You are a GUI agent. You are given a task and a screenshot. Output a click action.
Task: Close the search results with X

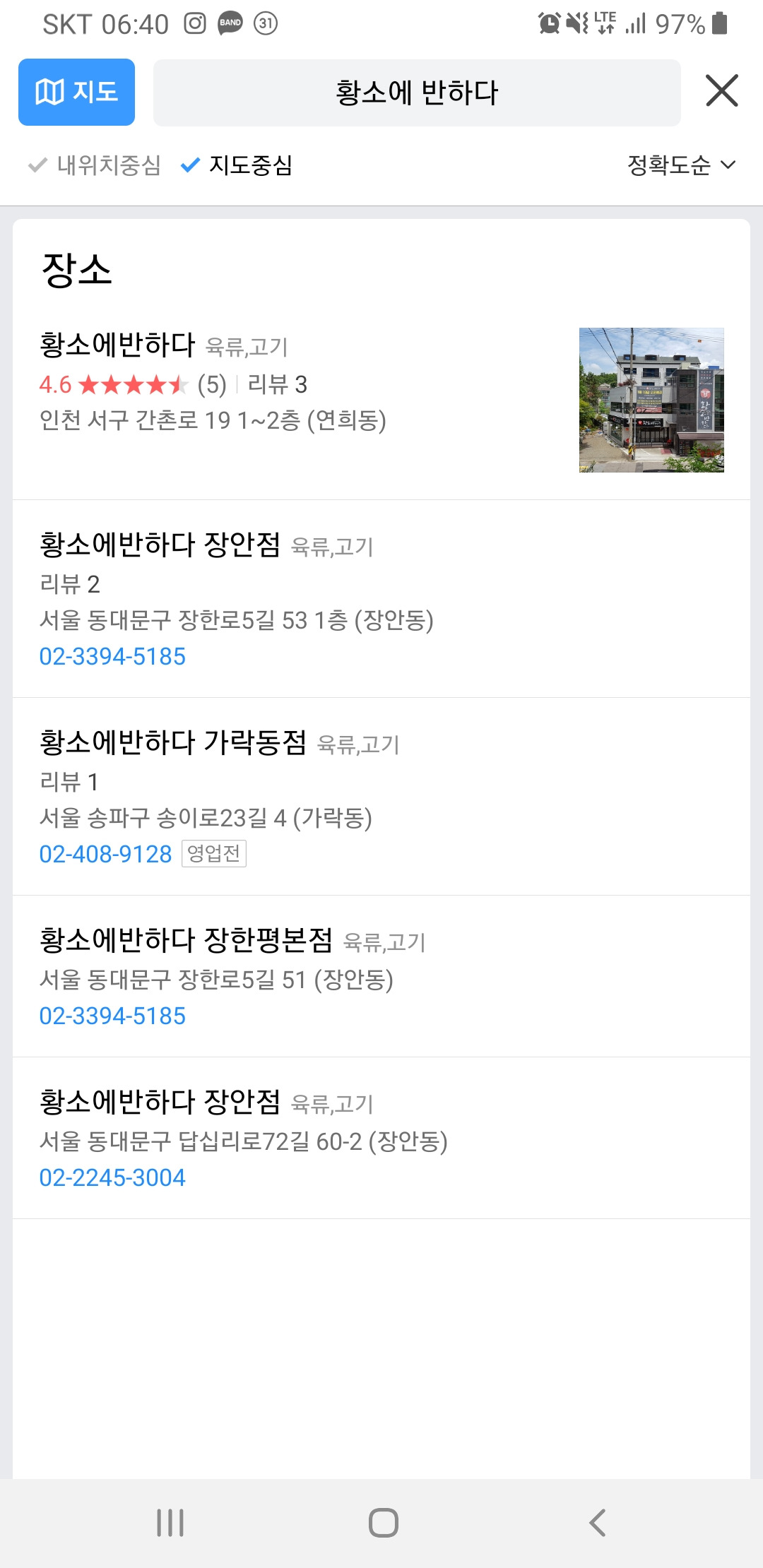(x=721, y=91)
